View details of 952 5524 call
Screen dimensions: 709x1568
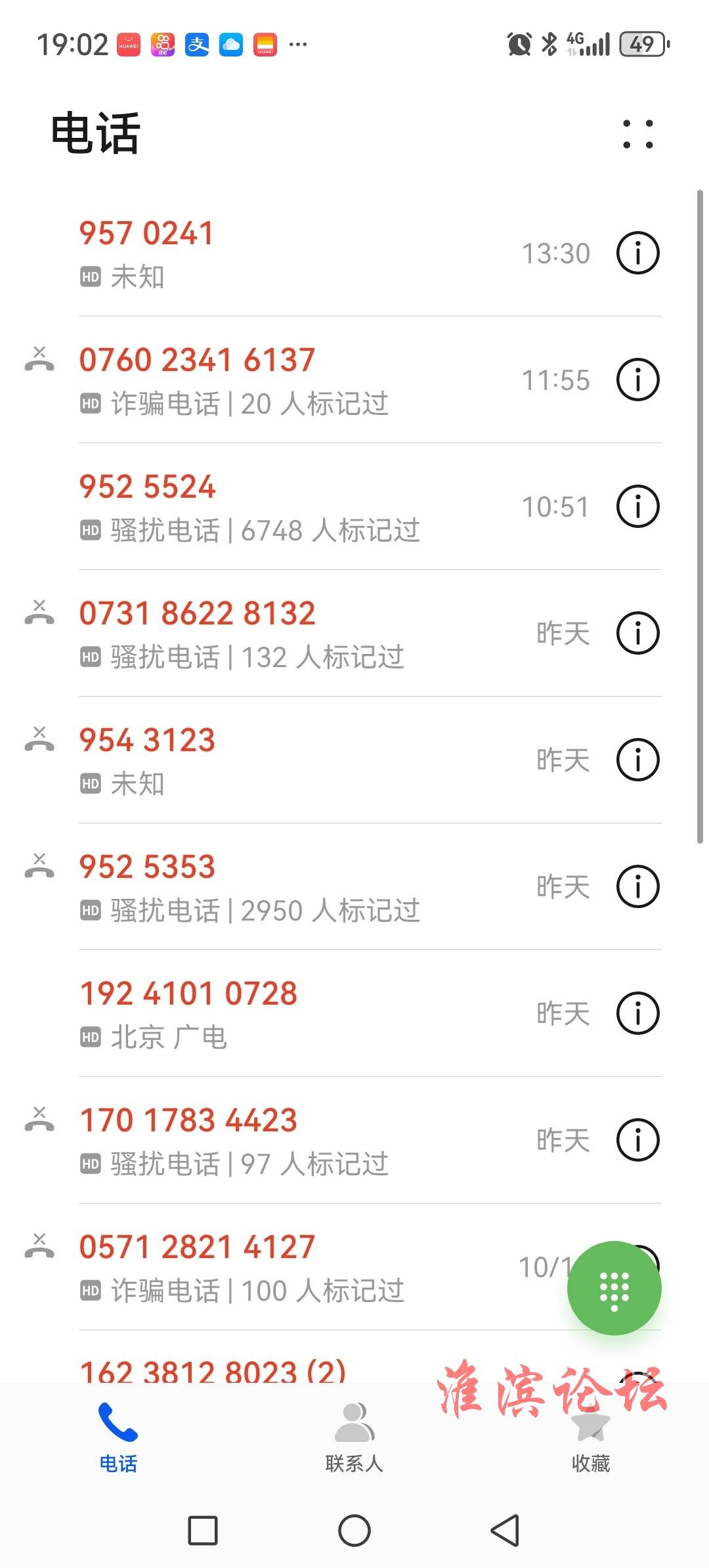637,506
